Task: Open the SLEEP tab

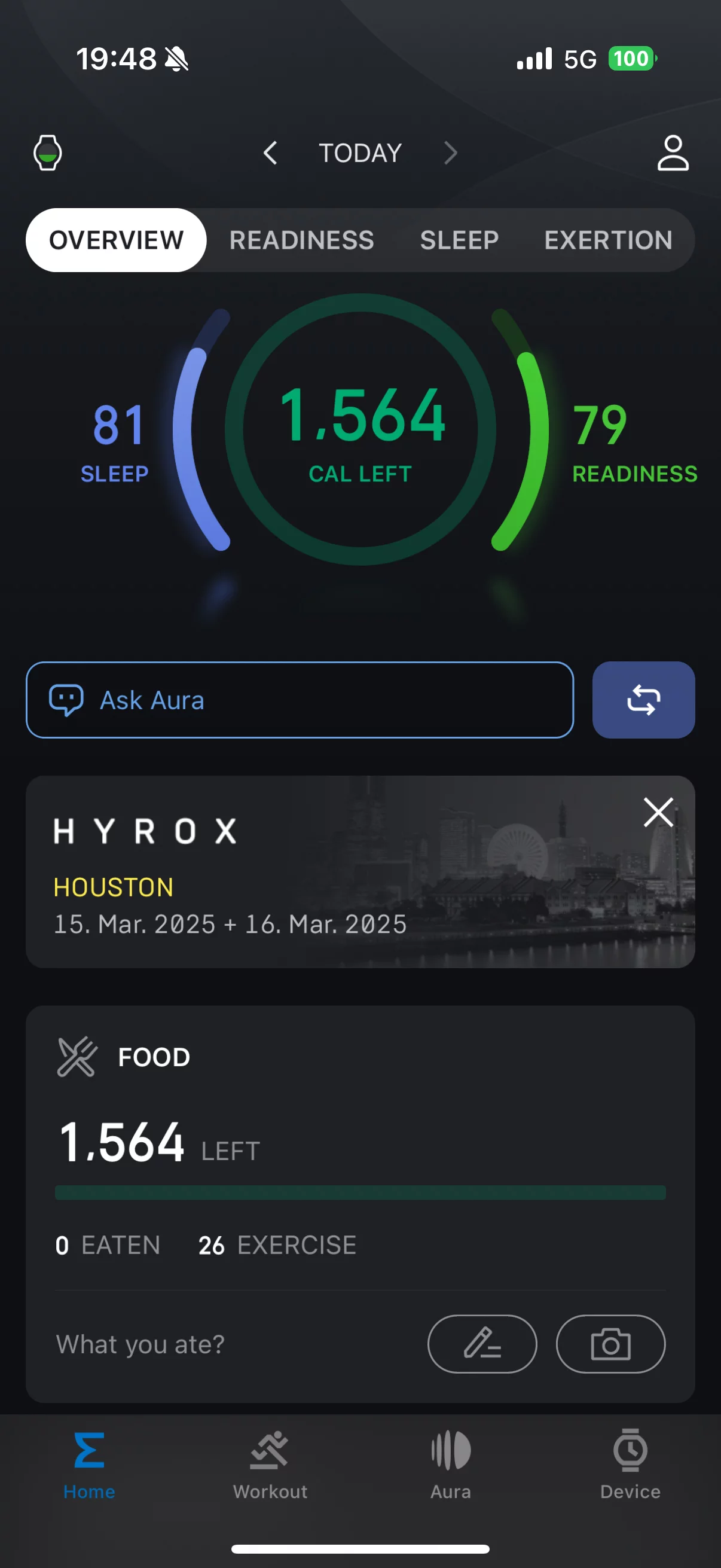Action: pos(459,240)
